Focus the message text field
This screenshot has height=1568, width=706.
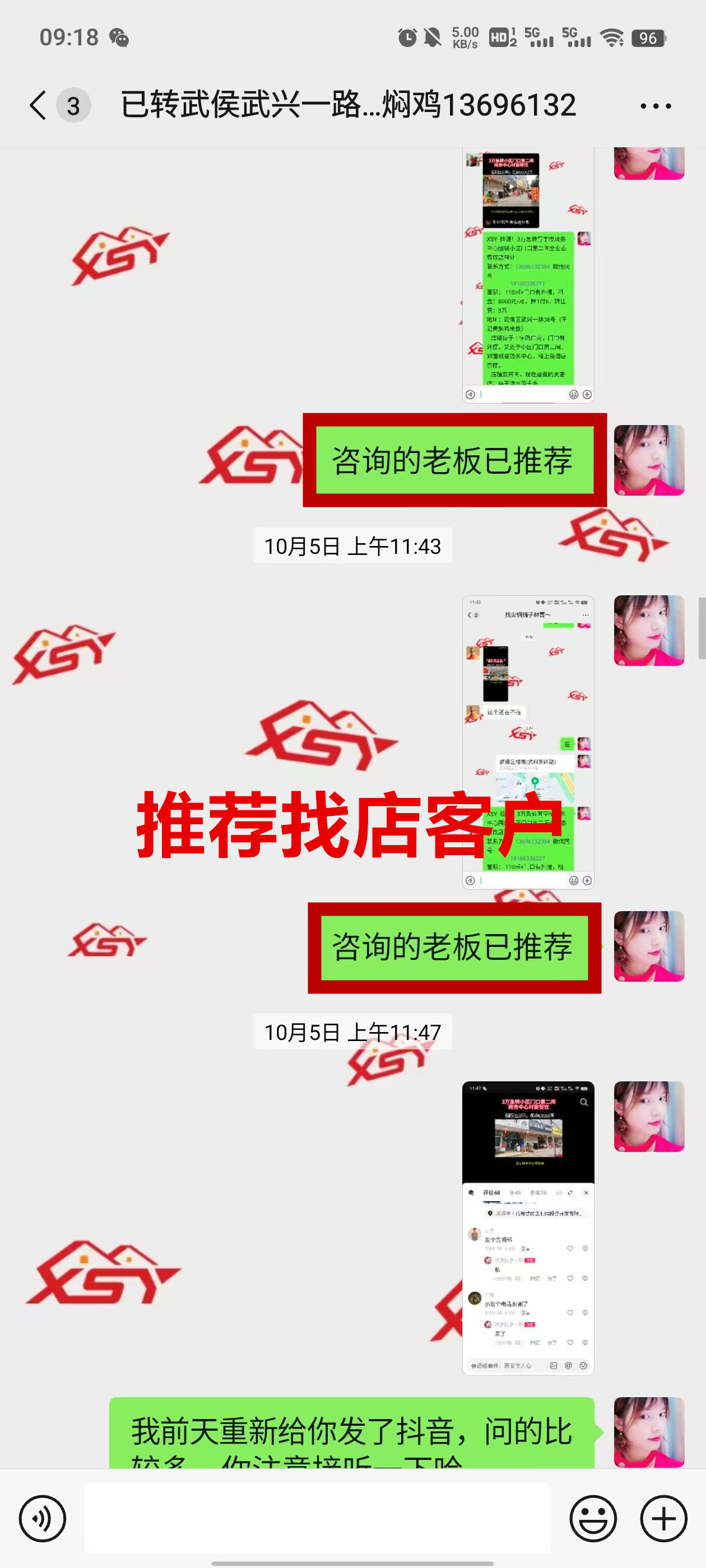pos(317,1518)
